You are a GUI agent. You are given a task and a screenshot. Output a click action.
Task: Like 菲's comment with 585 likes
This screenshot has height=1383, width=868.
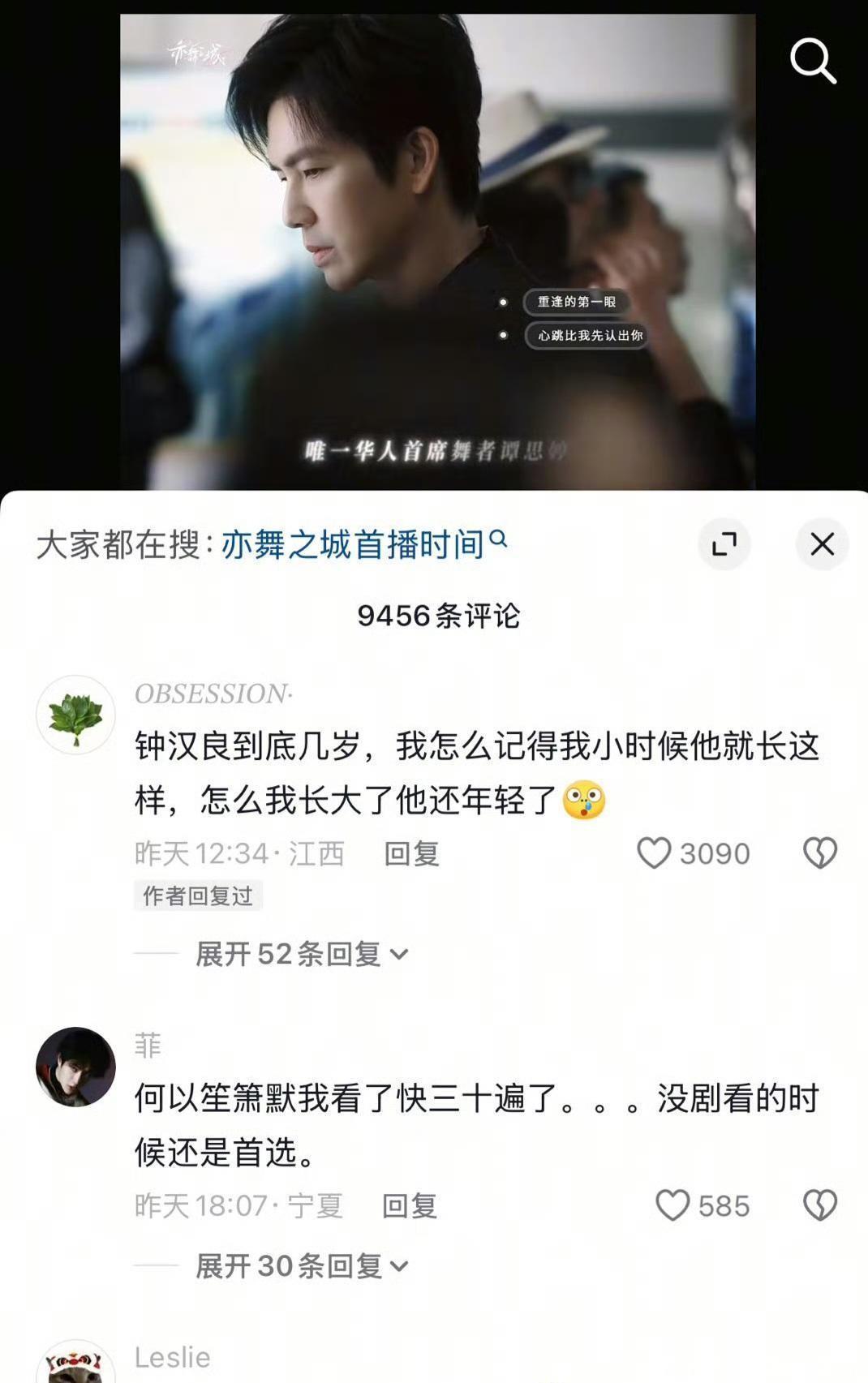(672, 1205)
